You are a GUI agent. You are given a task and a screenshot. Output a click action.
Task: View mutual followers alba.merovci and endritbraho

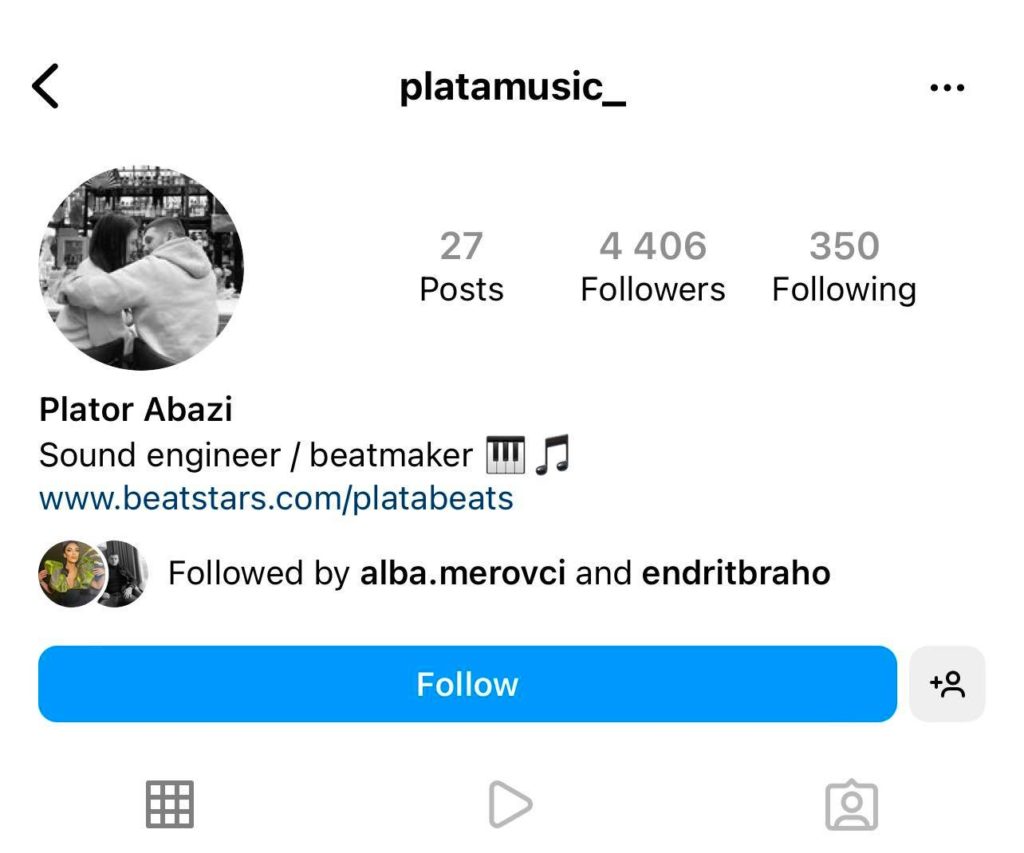click(x=498, y=574)
